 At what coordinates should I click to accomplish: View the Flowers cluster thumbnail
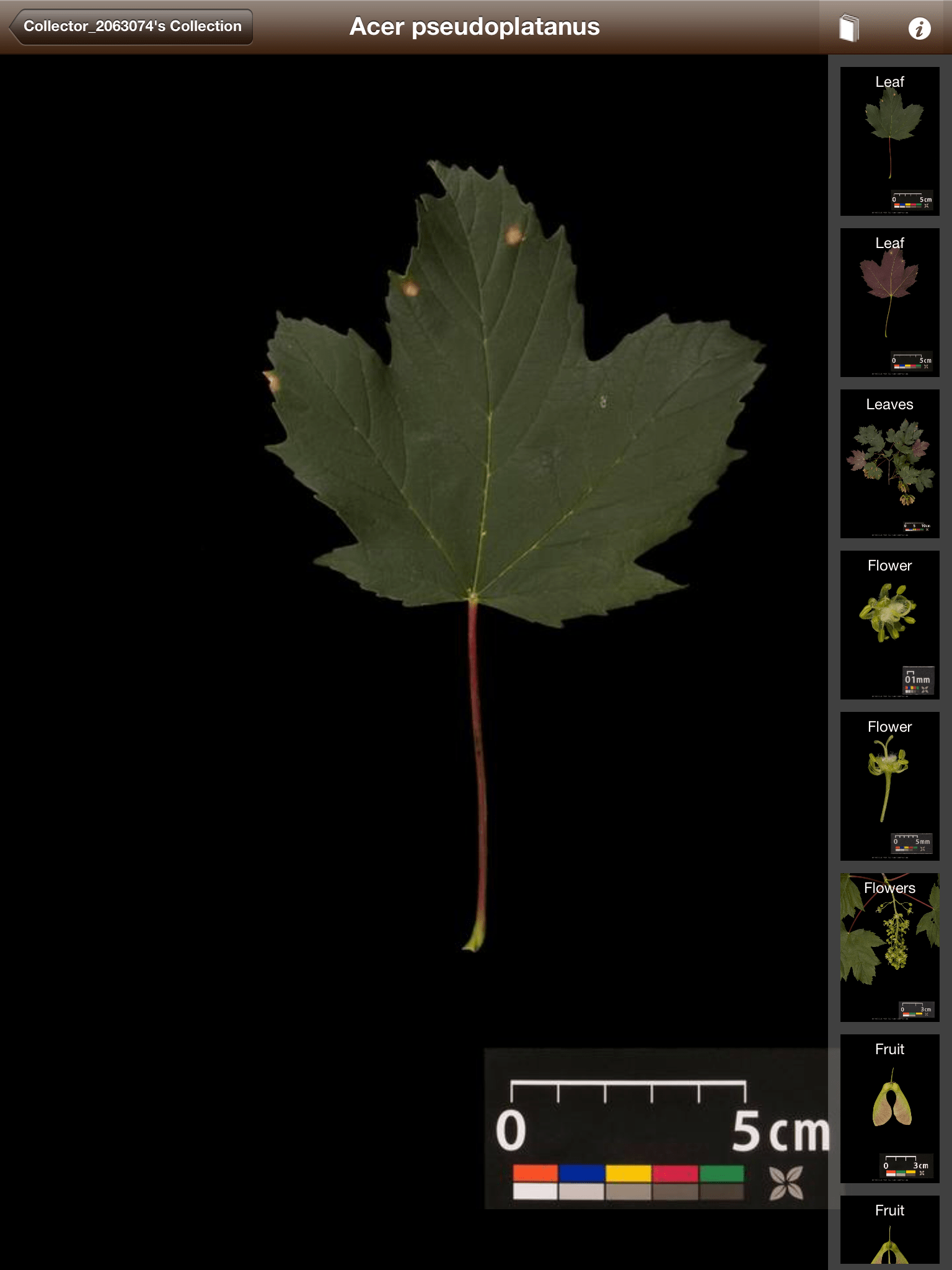(889, 948)
